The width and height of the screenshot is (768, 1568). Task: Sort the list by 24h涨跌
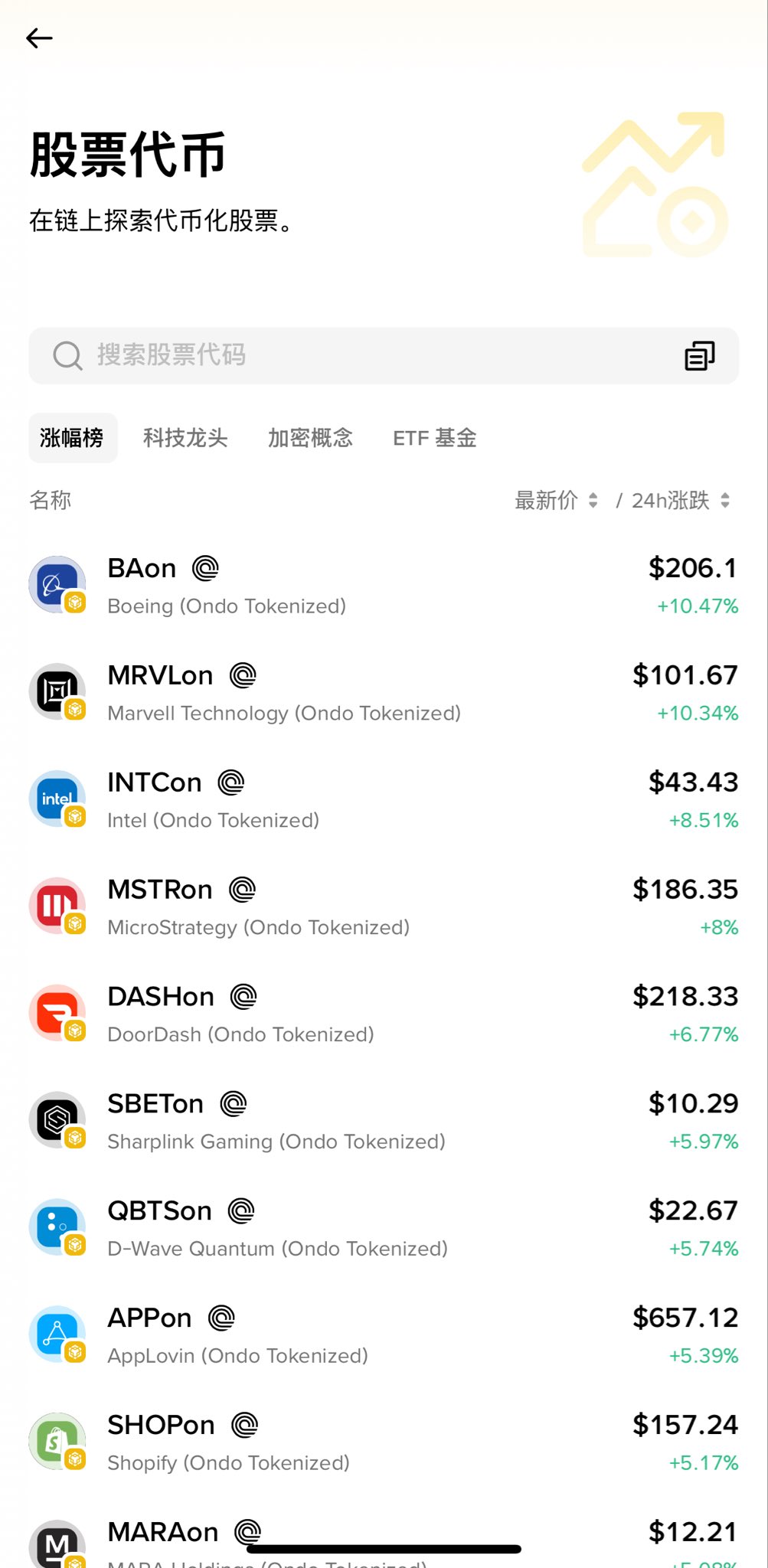pyautogui.click(x=680, y=501)
